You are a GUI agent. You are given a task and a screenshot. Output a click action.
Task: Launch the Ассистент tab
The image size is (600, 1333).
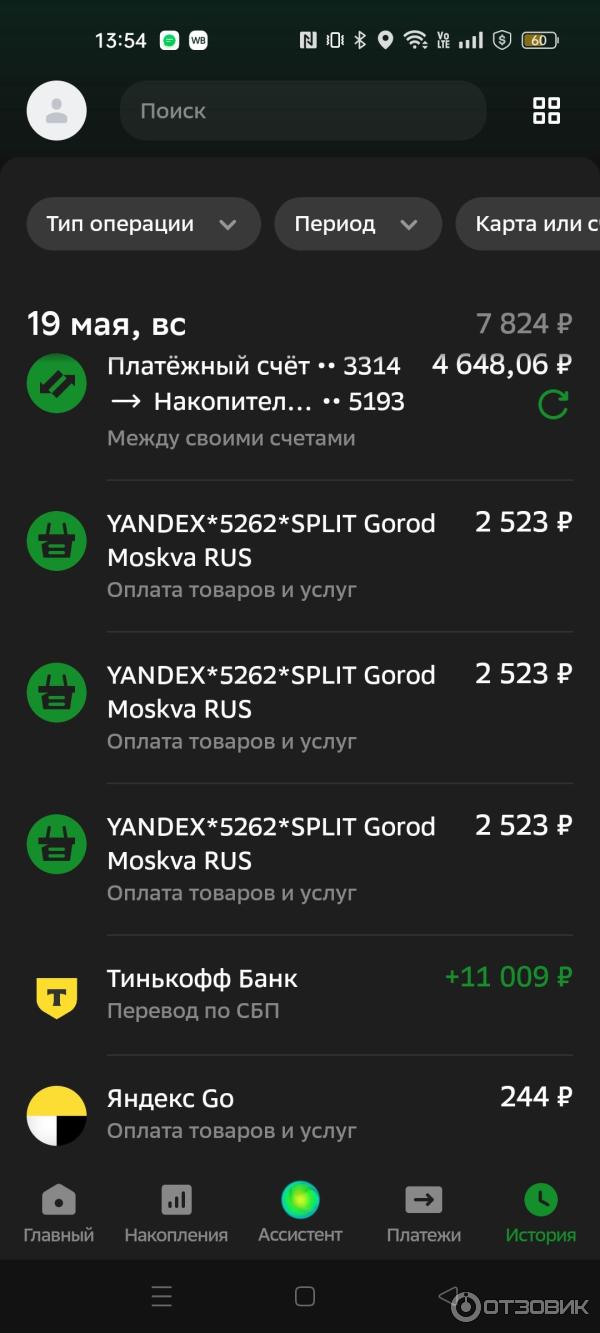coord(300,1213)
